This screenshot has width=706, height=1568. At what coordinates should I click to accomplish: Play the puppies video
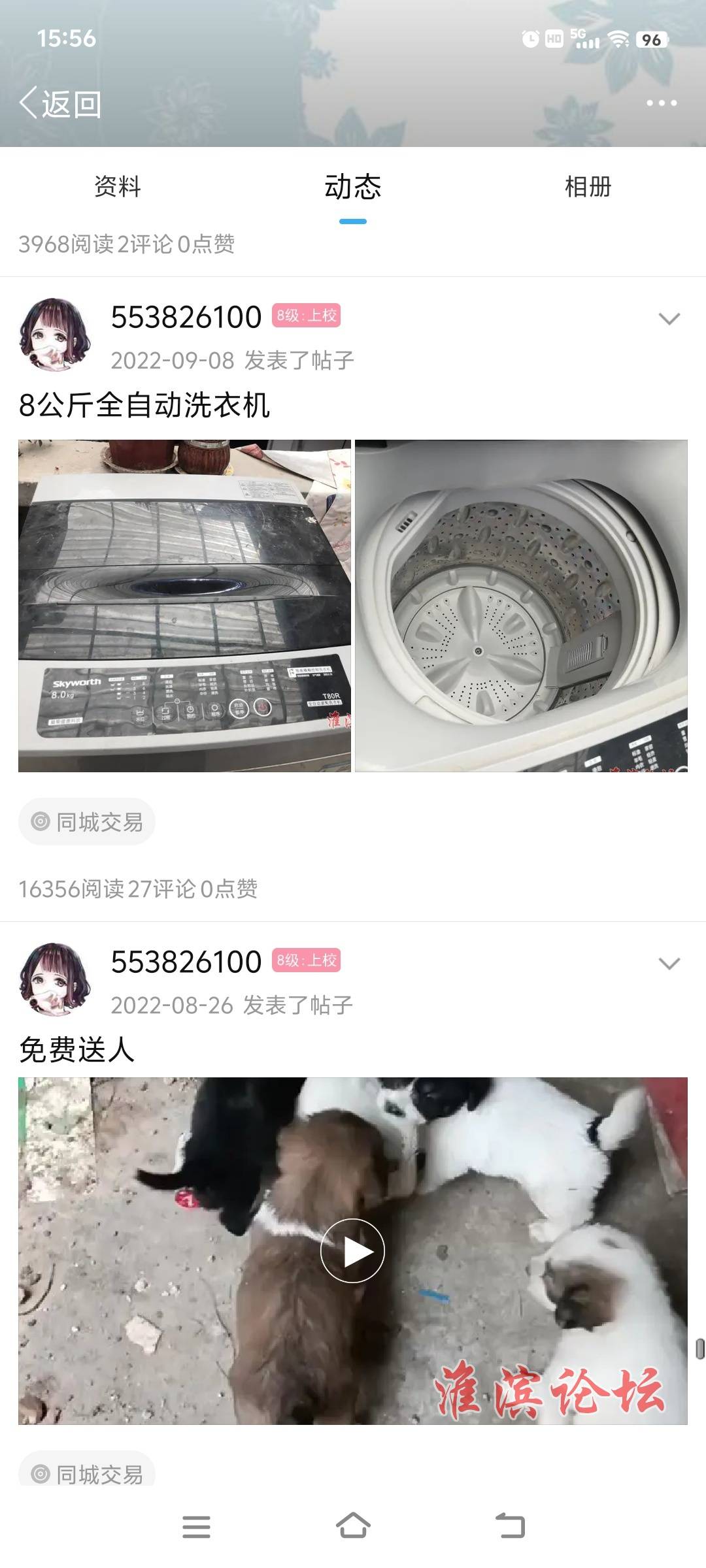[x=352, y=1251]
